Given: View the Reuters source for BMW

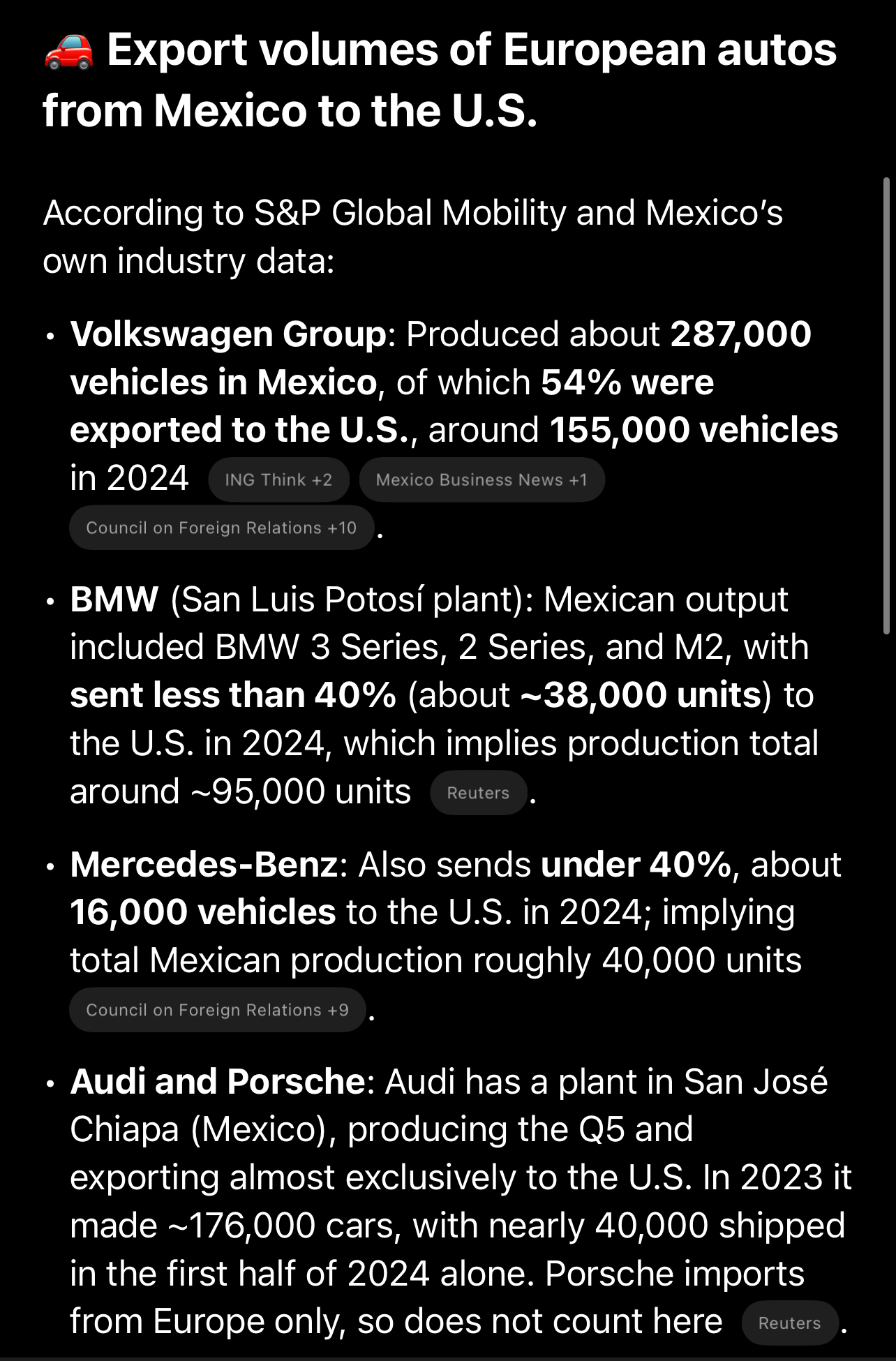Looking at the screenshot, I should tap(478, 793).
